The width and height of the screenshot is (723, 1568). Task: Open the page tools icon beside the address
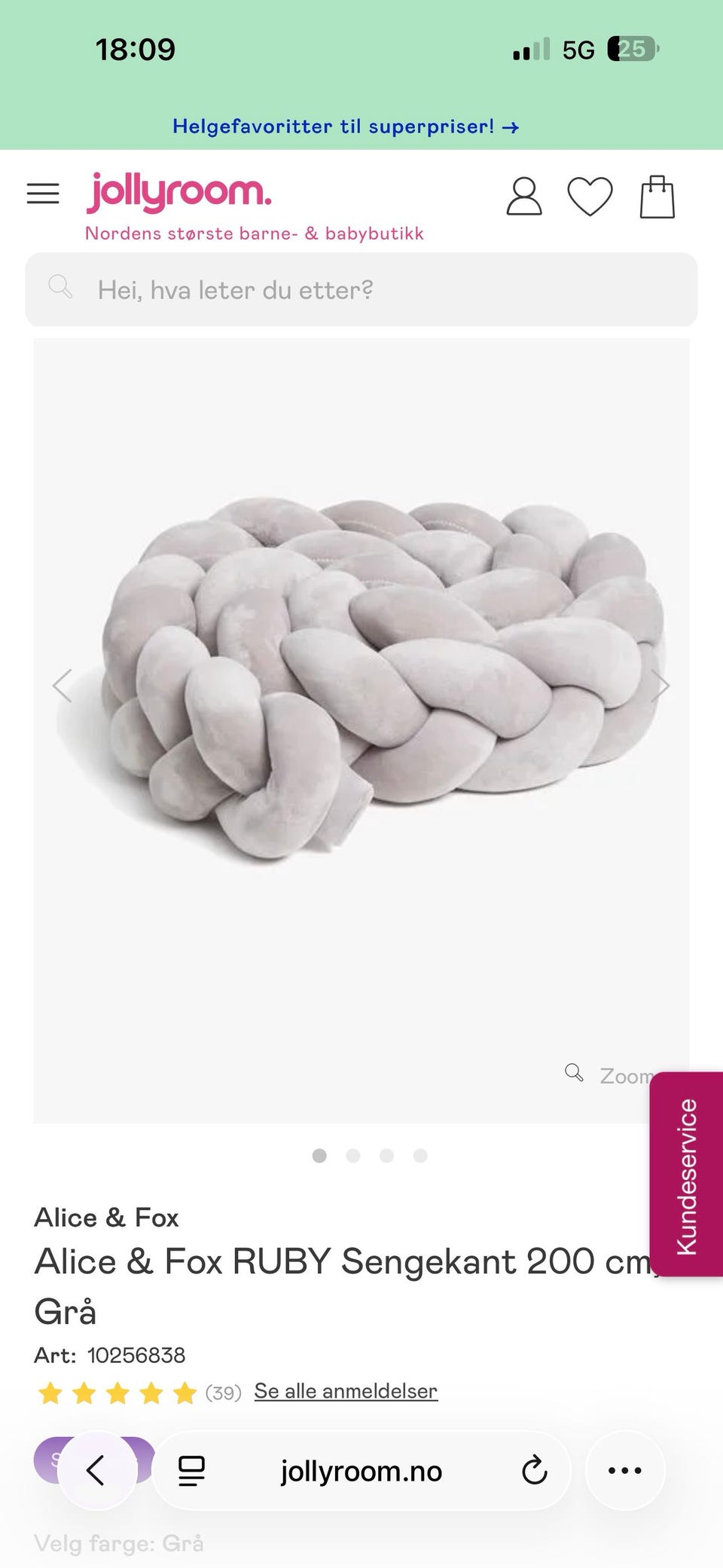pyautogui.click(x=191, y=1470)
